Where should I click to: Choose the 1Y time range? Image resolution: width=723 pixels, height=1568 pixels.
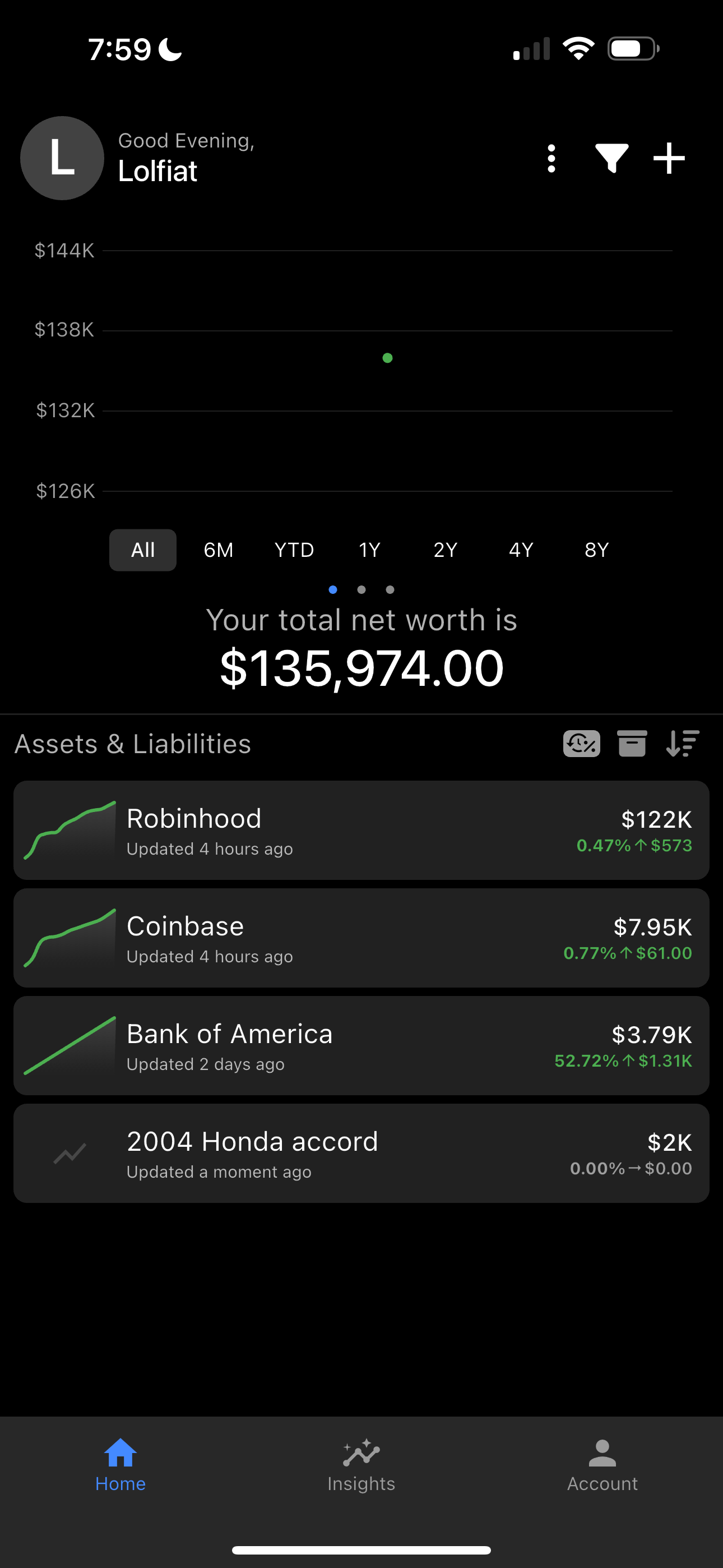369,550
